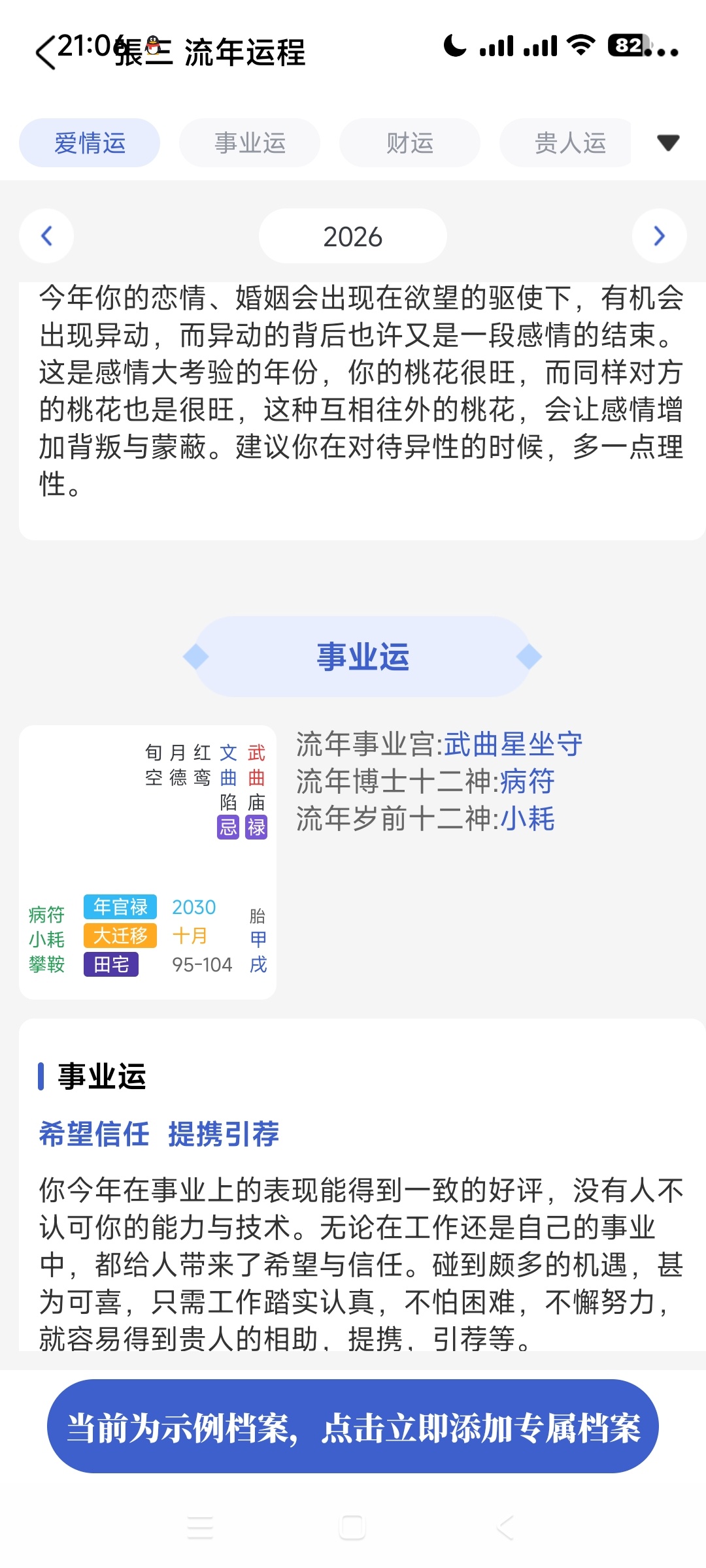
Task: Switch to the 事业运 tab
Action: coord(250,142)
